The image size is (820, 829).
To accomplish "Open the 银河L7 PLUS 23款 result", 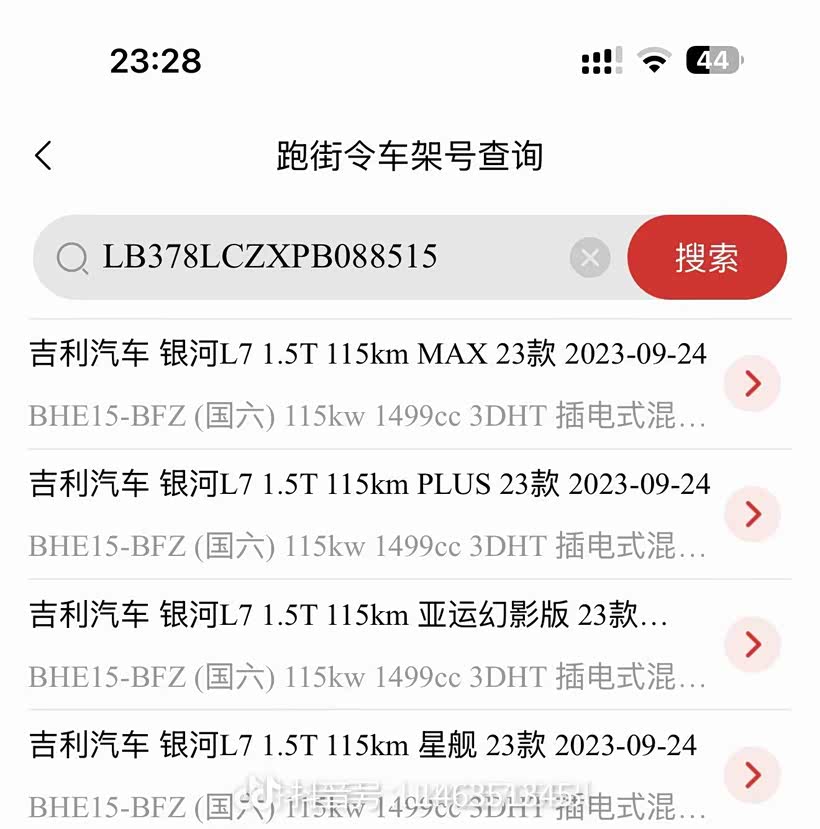I will point(380,514).
